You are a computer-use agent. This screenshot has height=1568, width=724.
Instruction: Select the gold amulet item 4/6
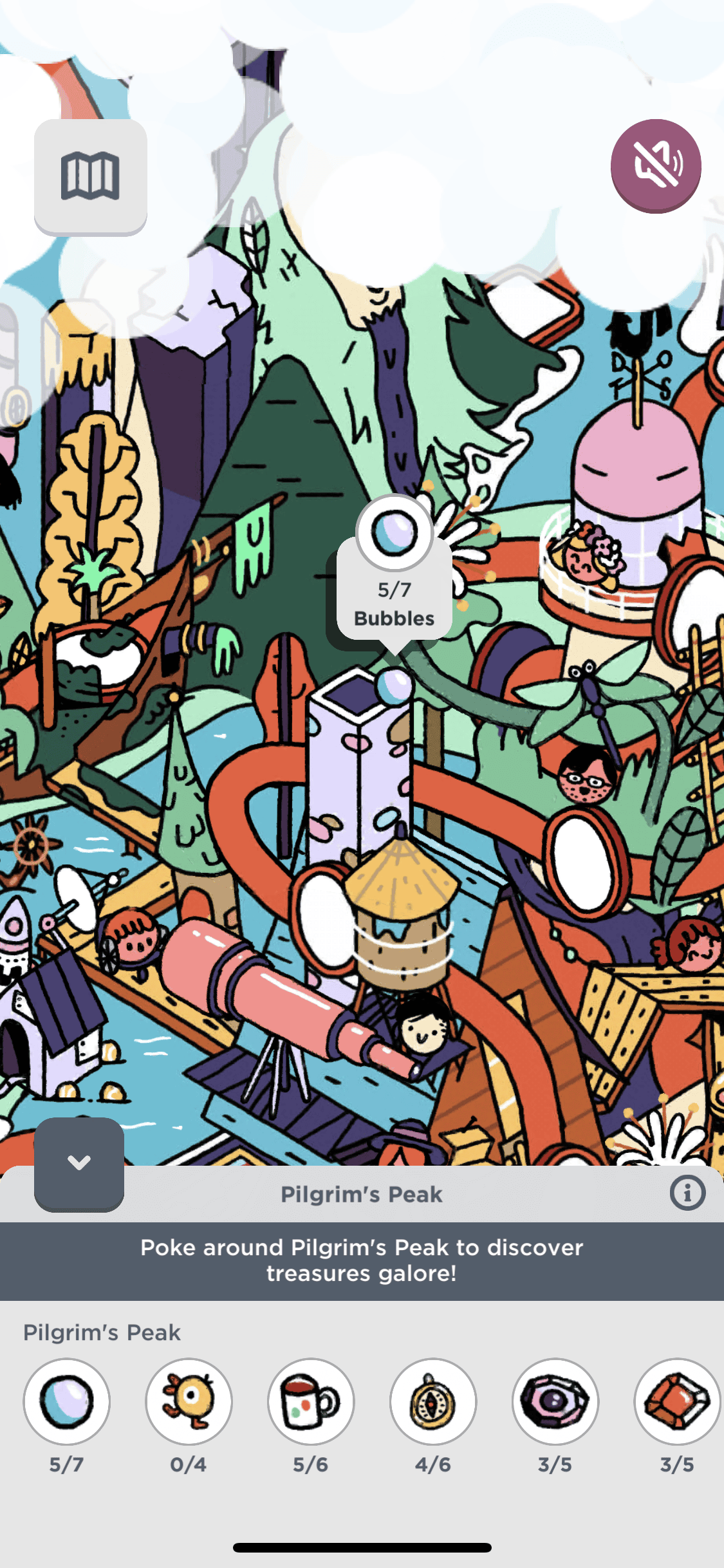pos(433,1401)
